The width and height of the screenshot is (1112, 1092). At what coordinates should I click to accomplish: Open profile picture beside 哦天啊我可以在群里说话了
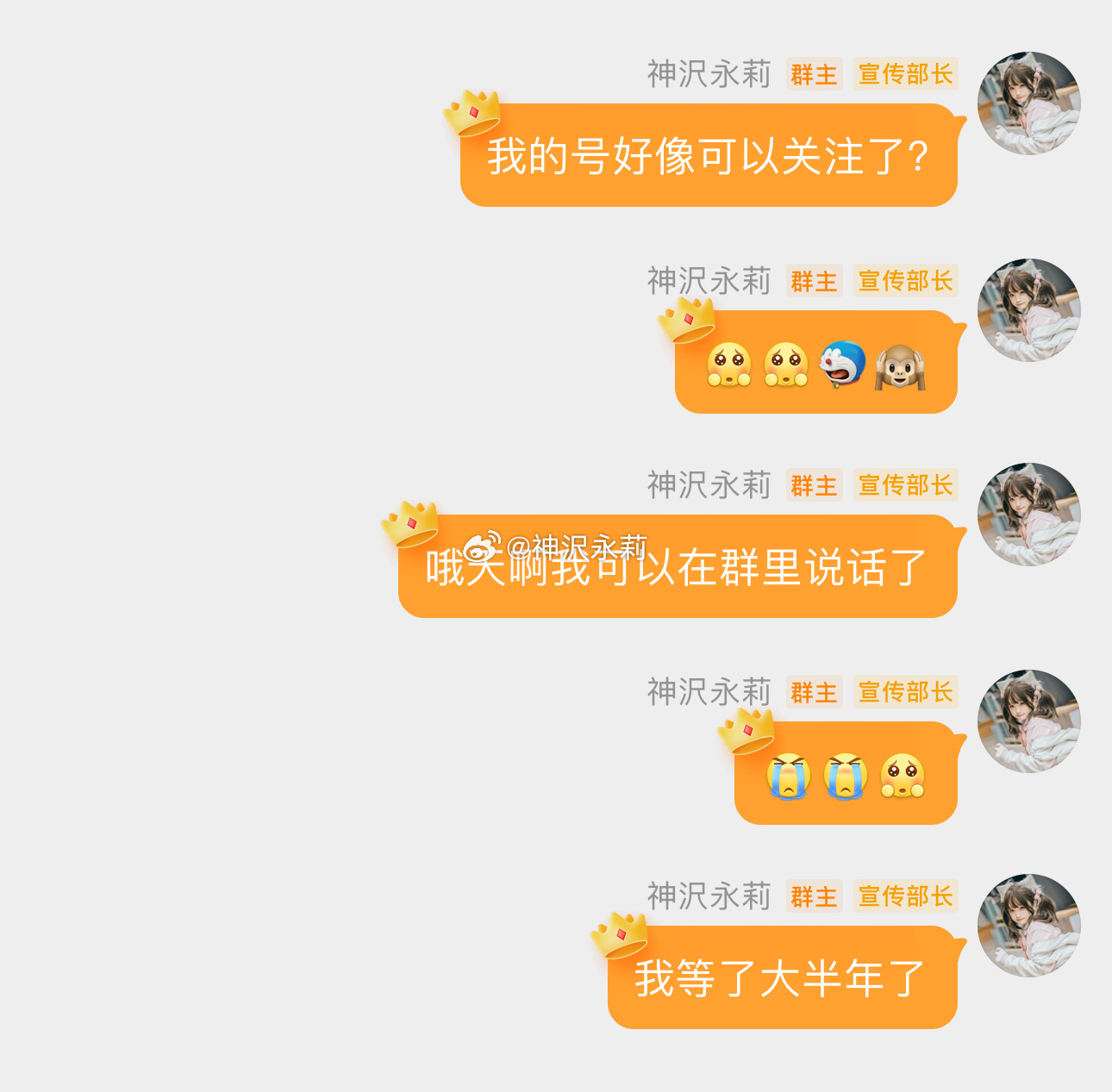[1028, 514]
